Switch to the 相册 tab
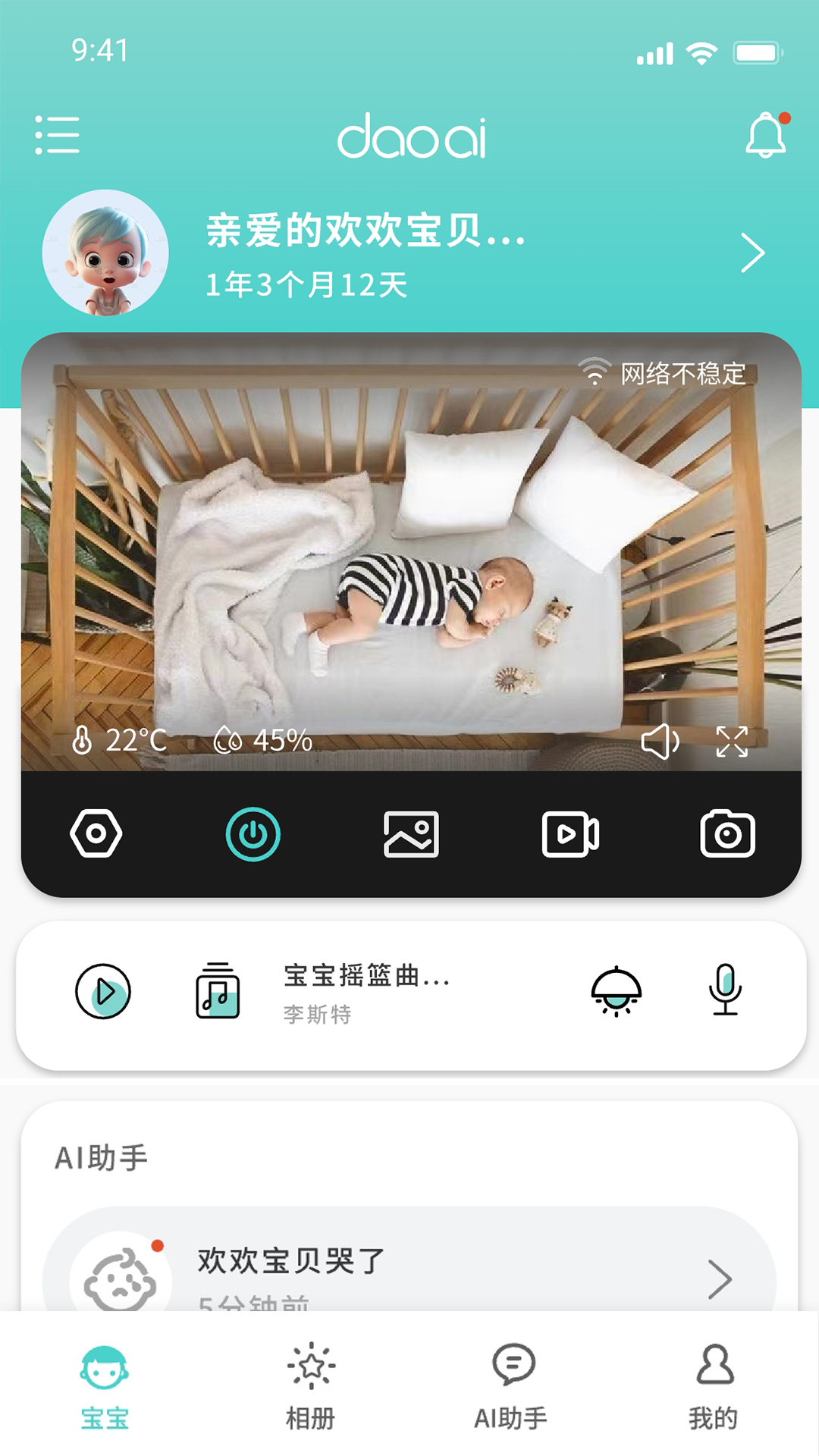 click(x=310, y=1387)
